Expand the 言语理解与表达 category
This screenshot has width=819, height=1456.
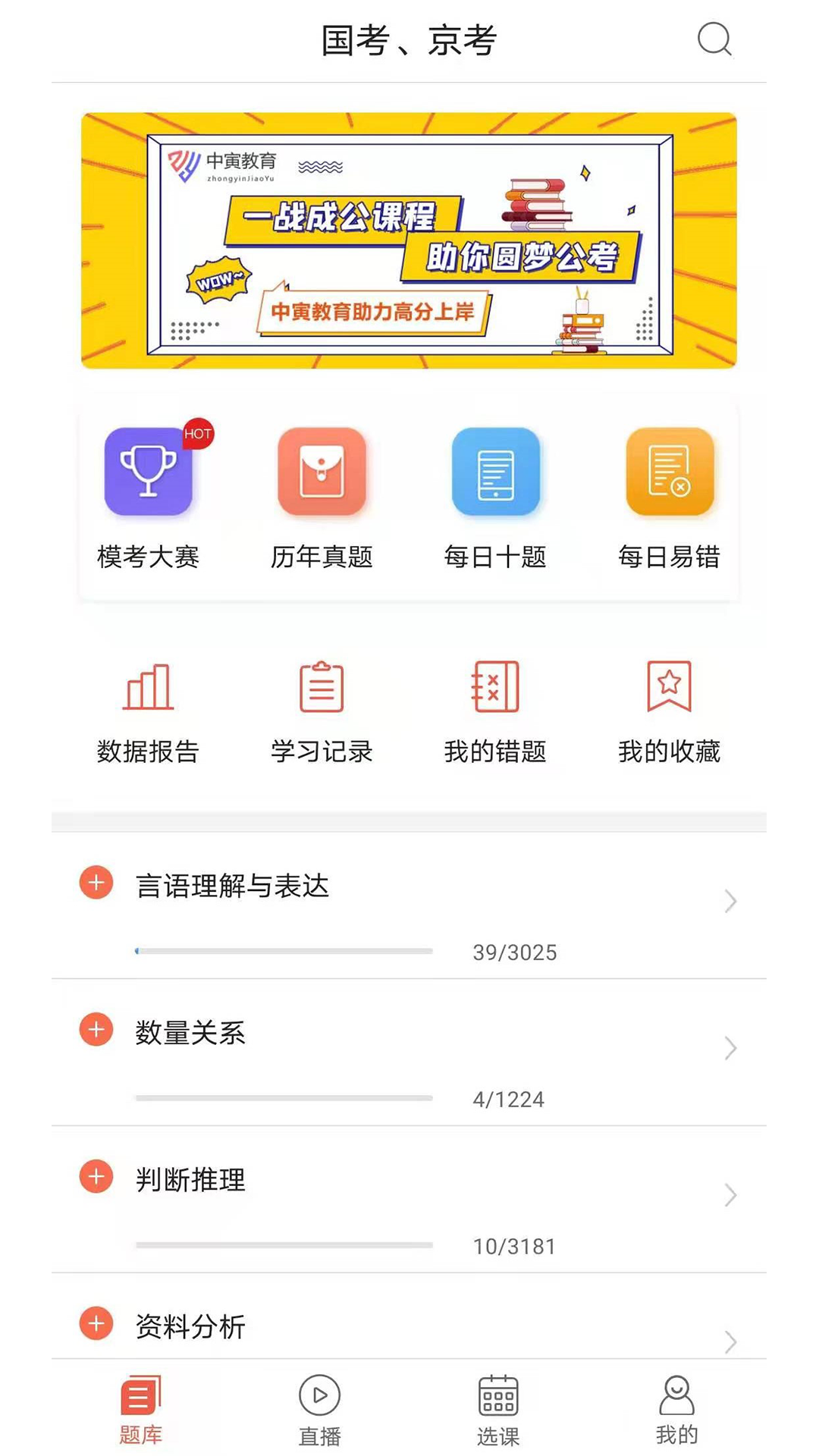[x=96, y=883]
